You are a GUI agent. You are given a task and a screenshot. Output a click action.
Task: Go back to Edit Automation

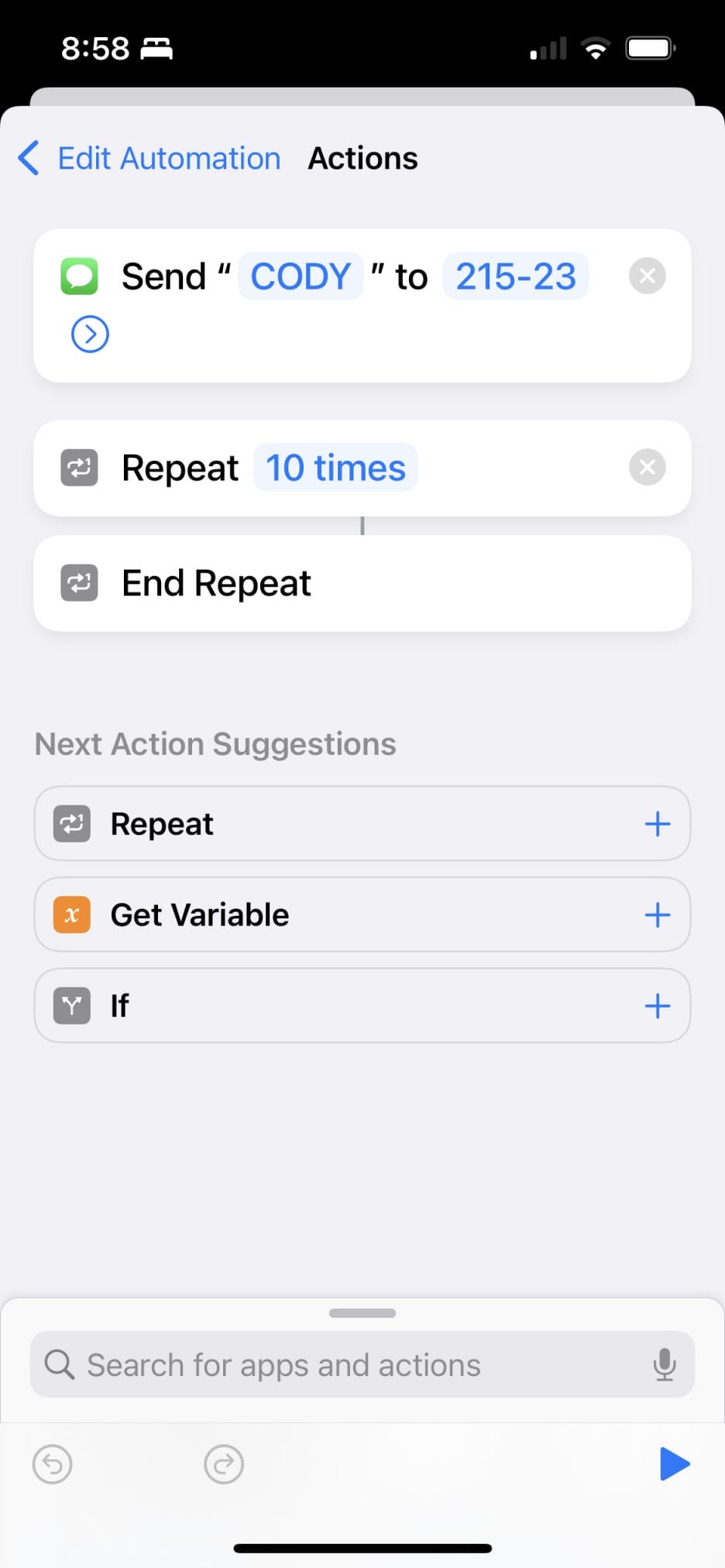pos(149,159)
